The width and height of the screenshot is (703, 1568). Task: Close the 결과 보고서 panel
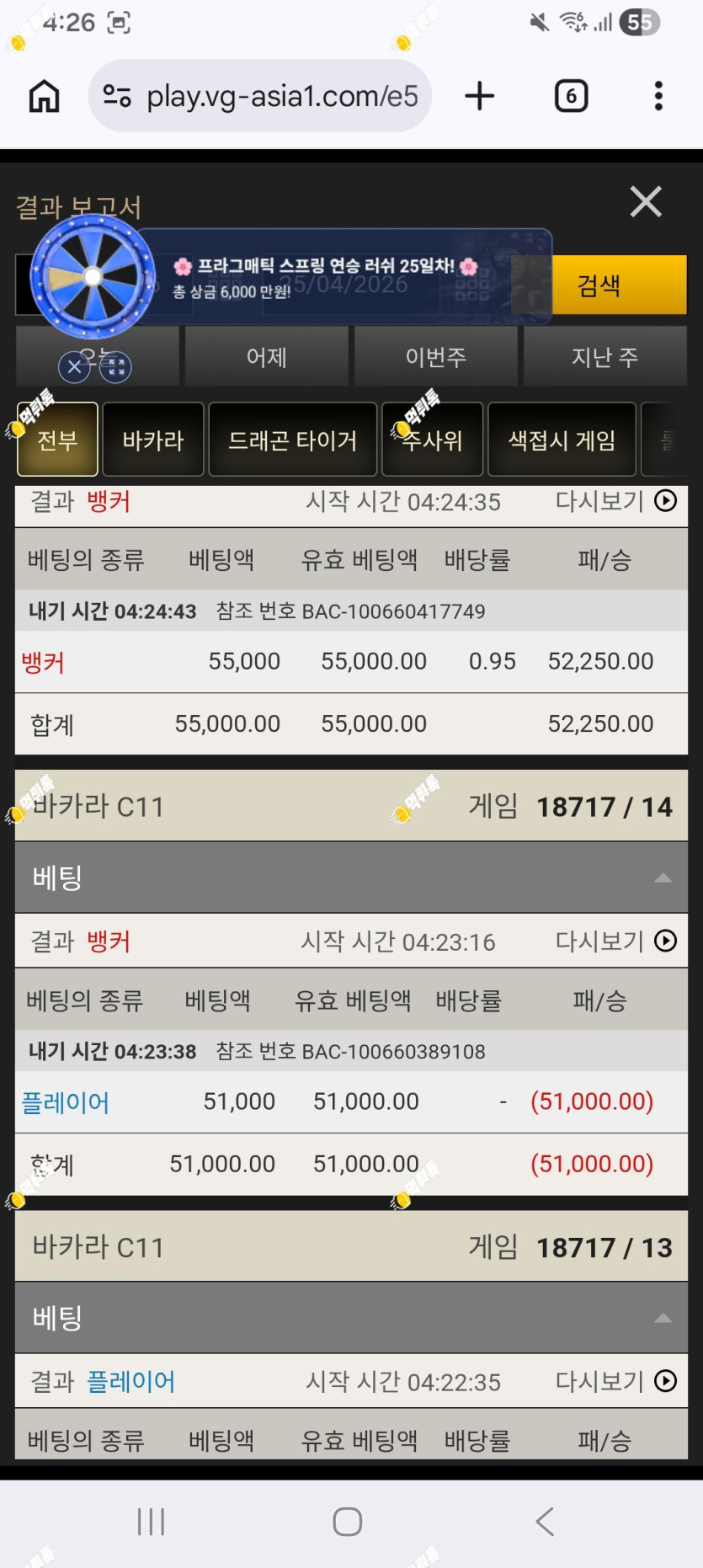coord(646,201)
